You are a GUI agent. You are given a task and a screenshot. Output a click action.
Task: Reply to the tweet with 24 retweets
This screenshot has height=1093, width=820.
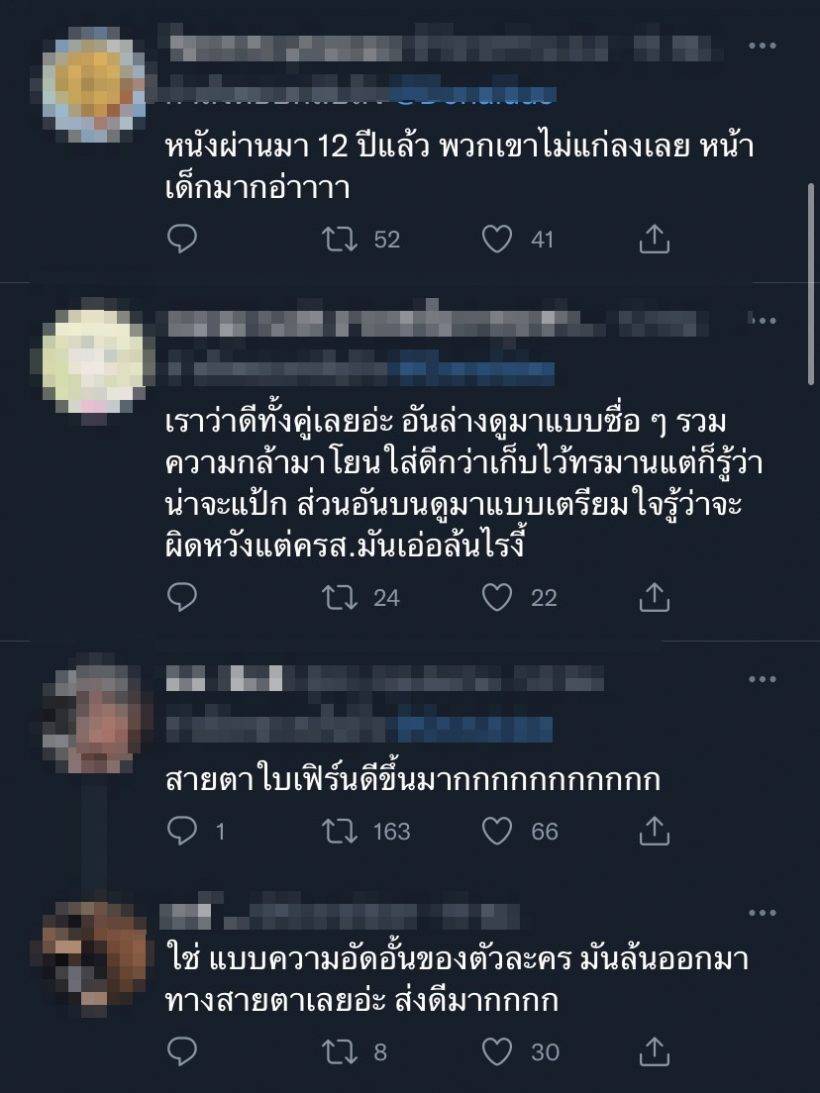pyautogui.click(x=181, y=597)
